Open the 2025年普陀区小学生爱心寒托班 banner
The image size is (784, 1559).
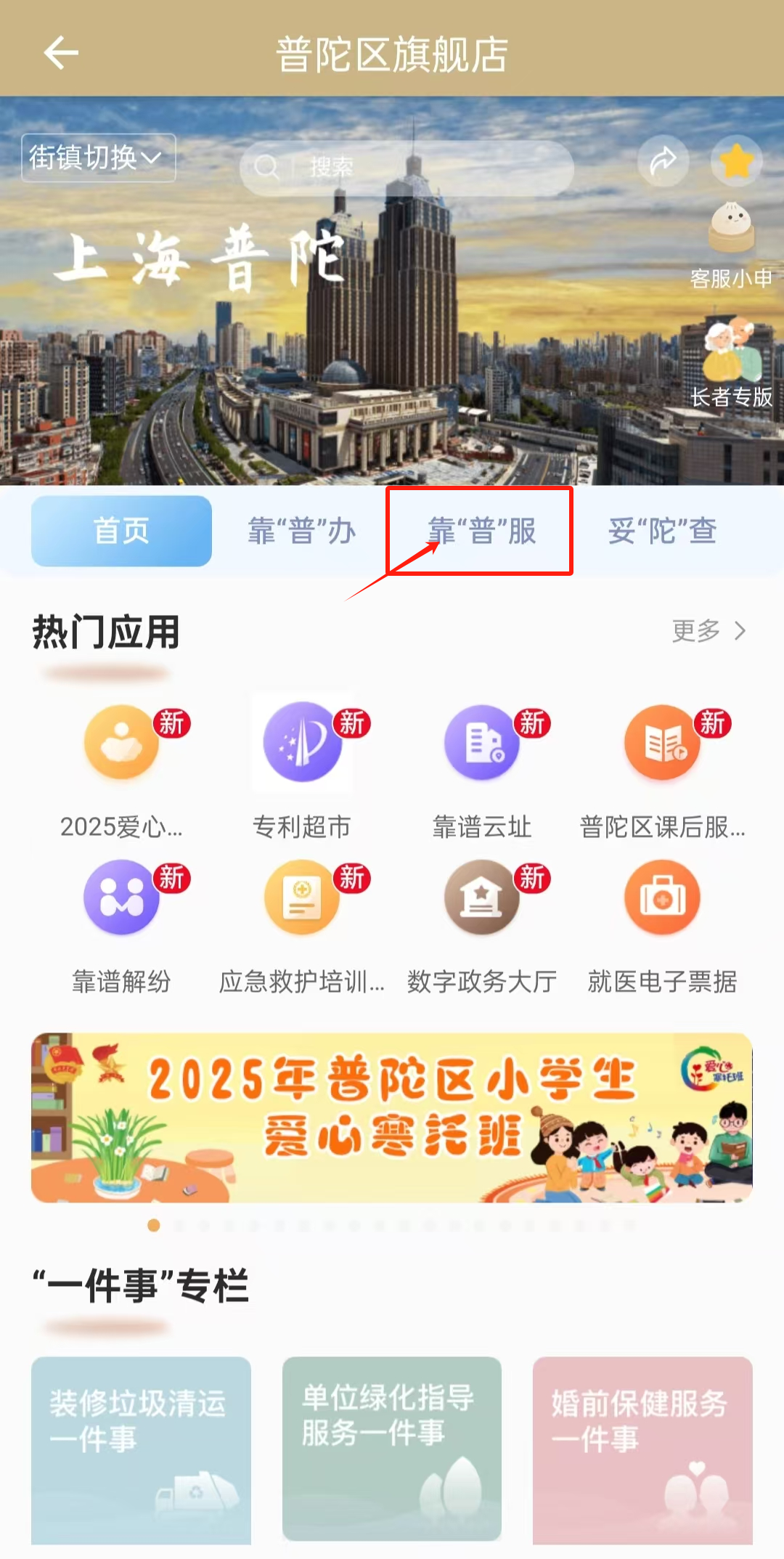point(392,1118)
